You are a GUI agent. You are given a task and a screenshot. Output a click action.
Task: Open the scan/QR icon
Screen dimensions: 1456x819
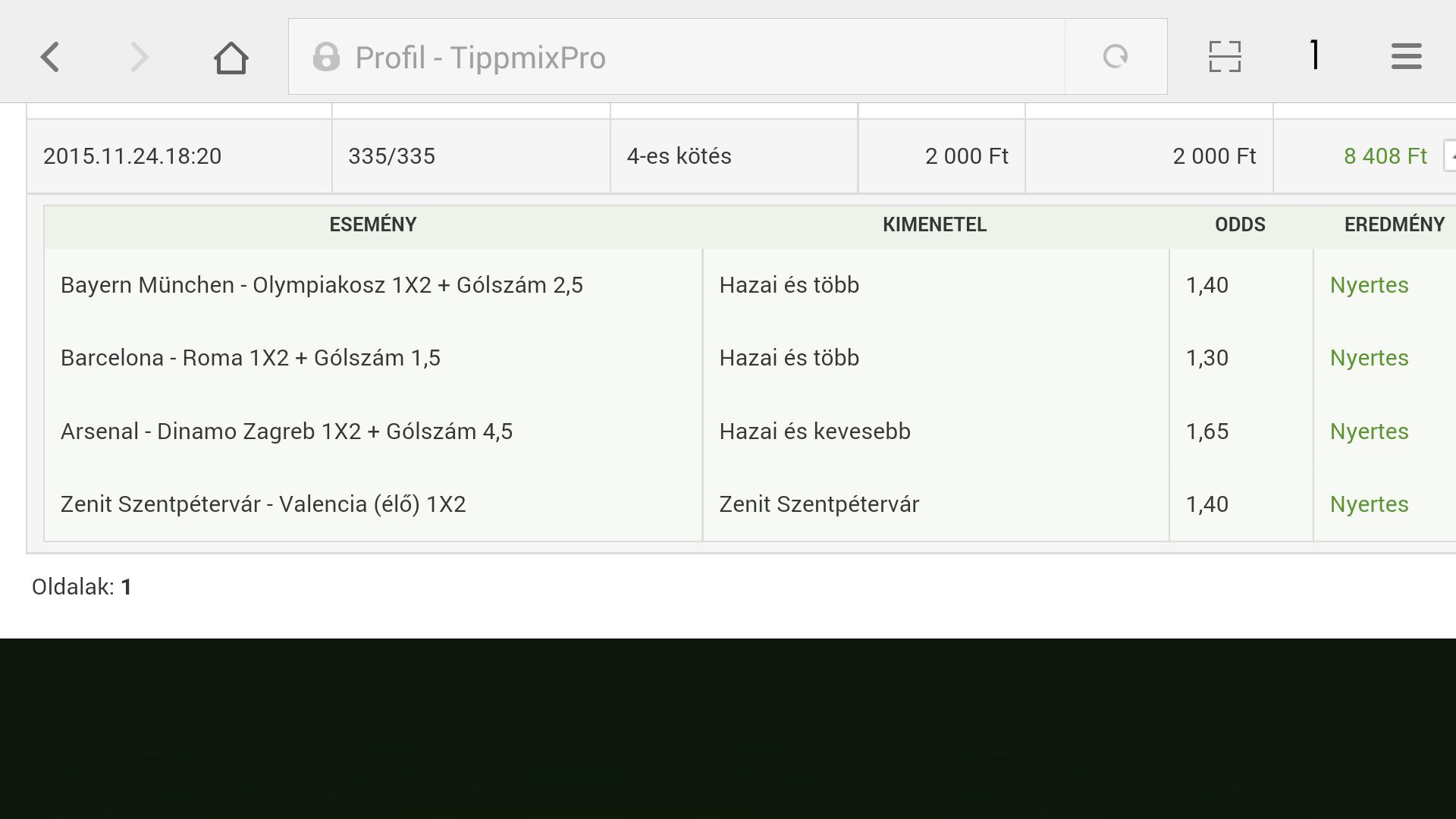(1224, 58)
